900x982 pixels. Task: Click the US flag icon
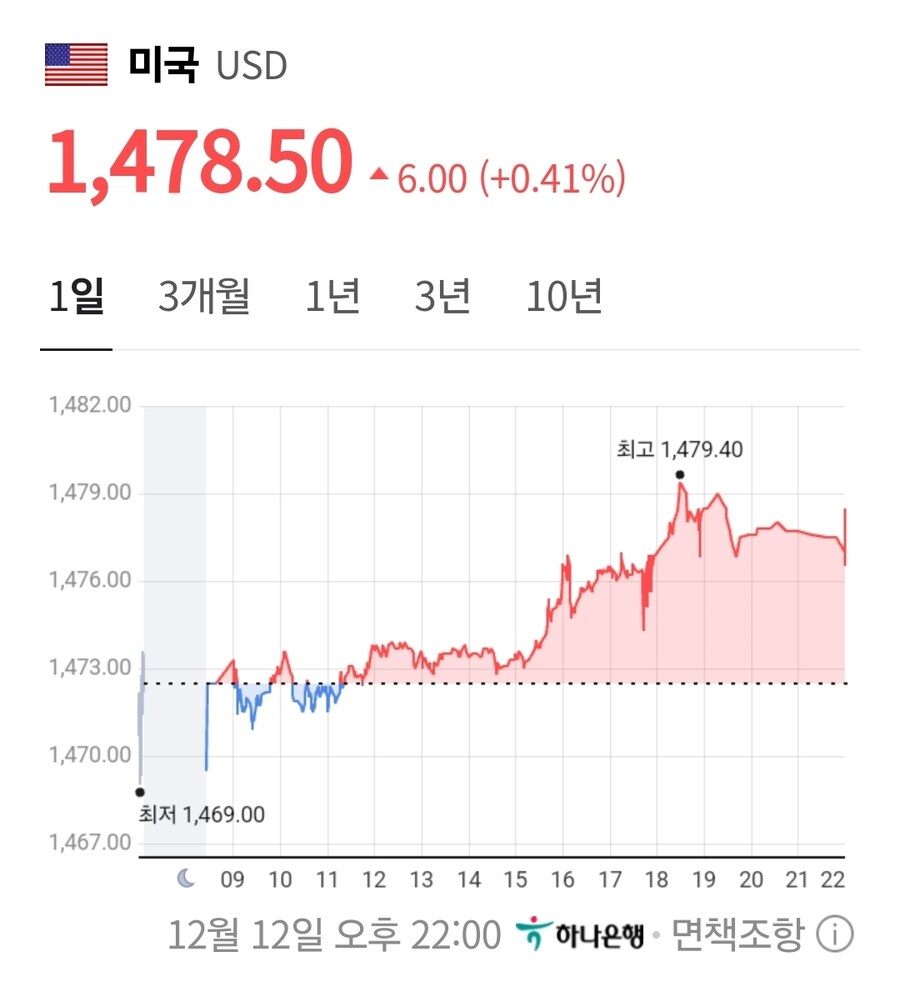tap(78, 64)
